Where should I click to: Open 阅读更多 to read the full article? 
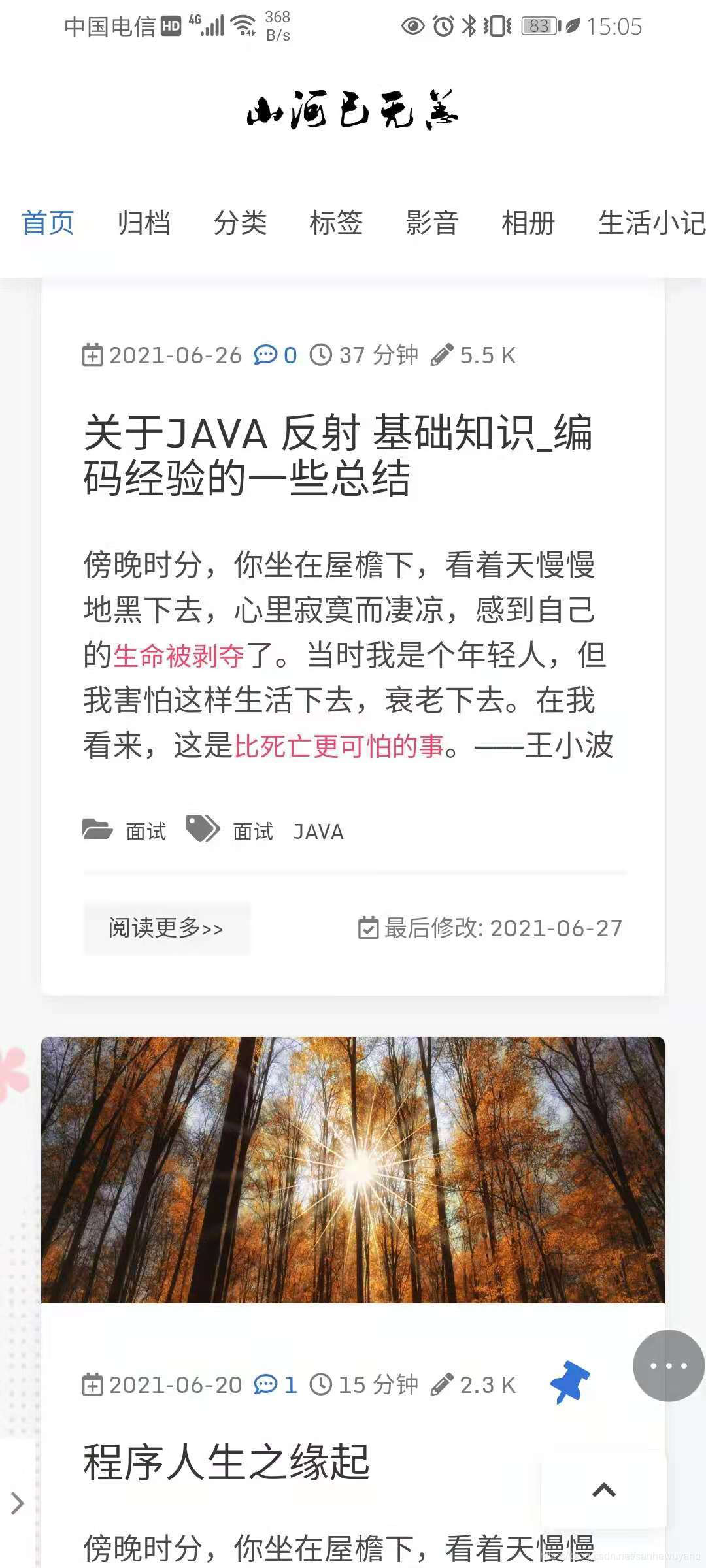165,928
